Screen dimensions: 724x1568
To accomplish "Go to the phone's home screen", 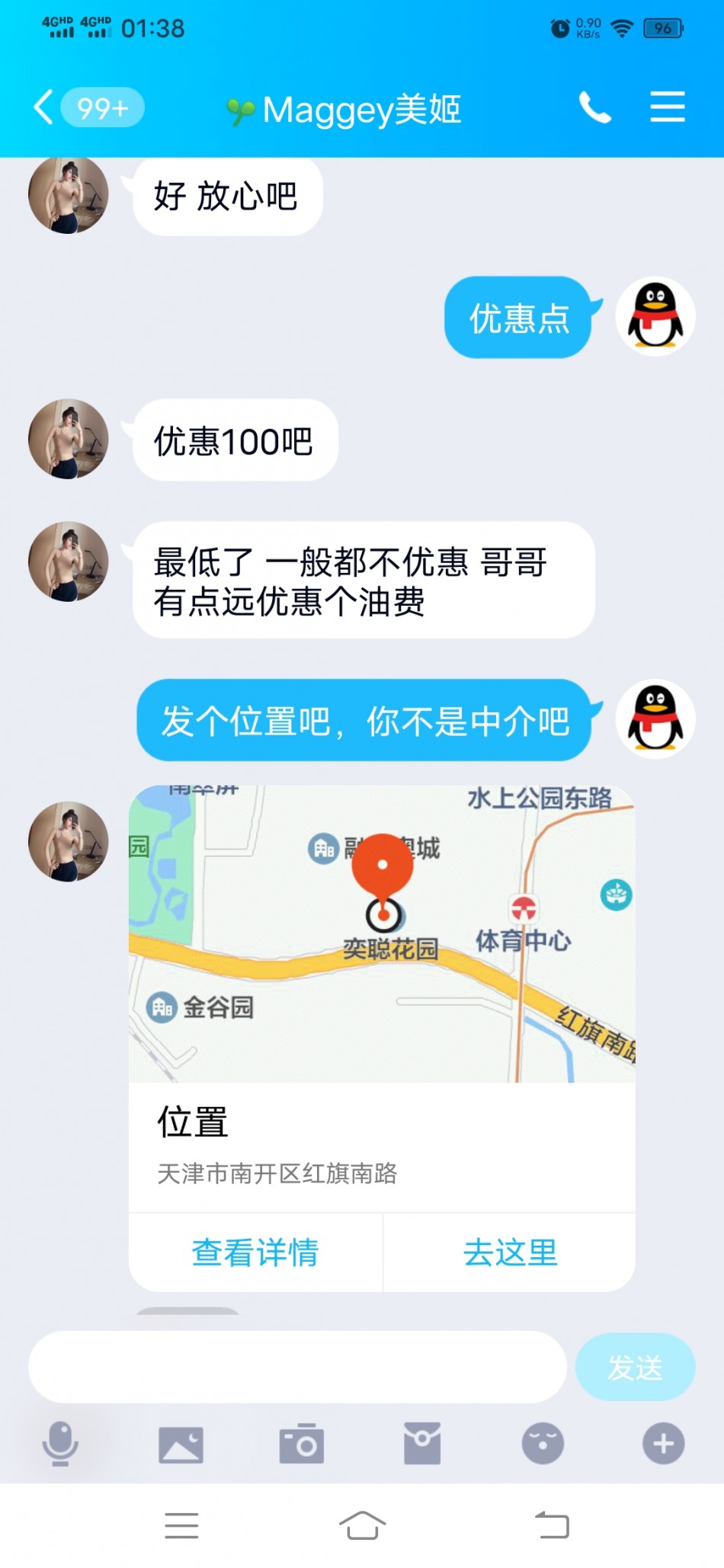I will 362,1525.
